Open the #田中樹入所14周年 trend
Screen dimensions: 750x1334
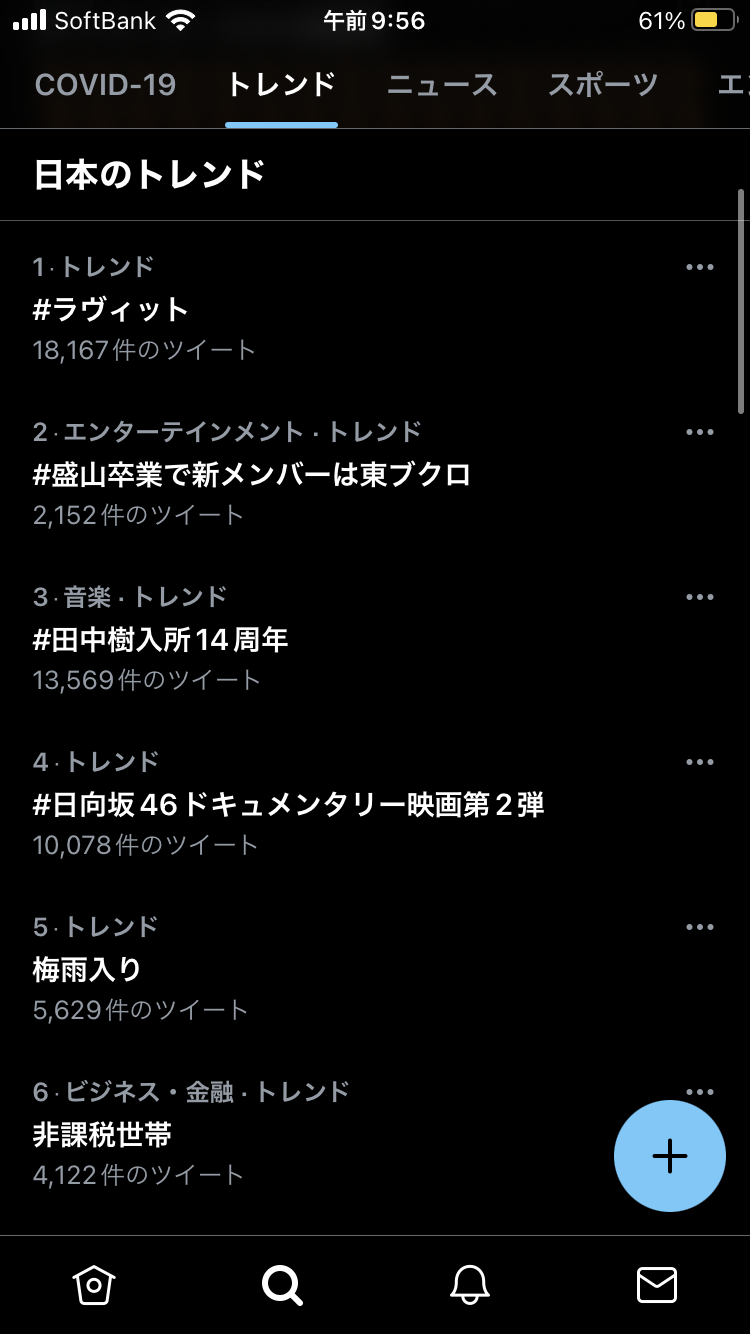[x=375, y=638]
